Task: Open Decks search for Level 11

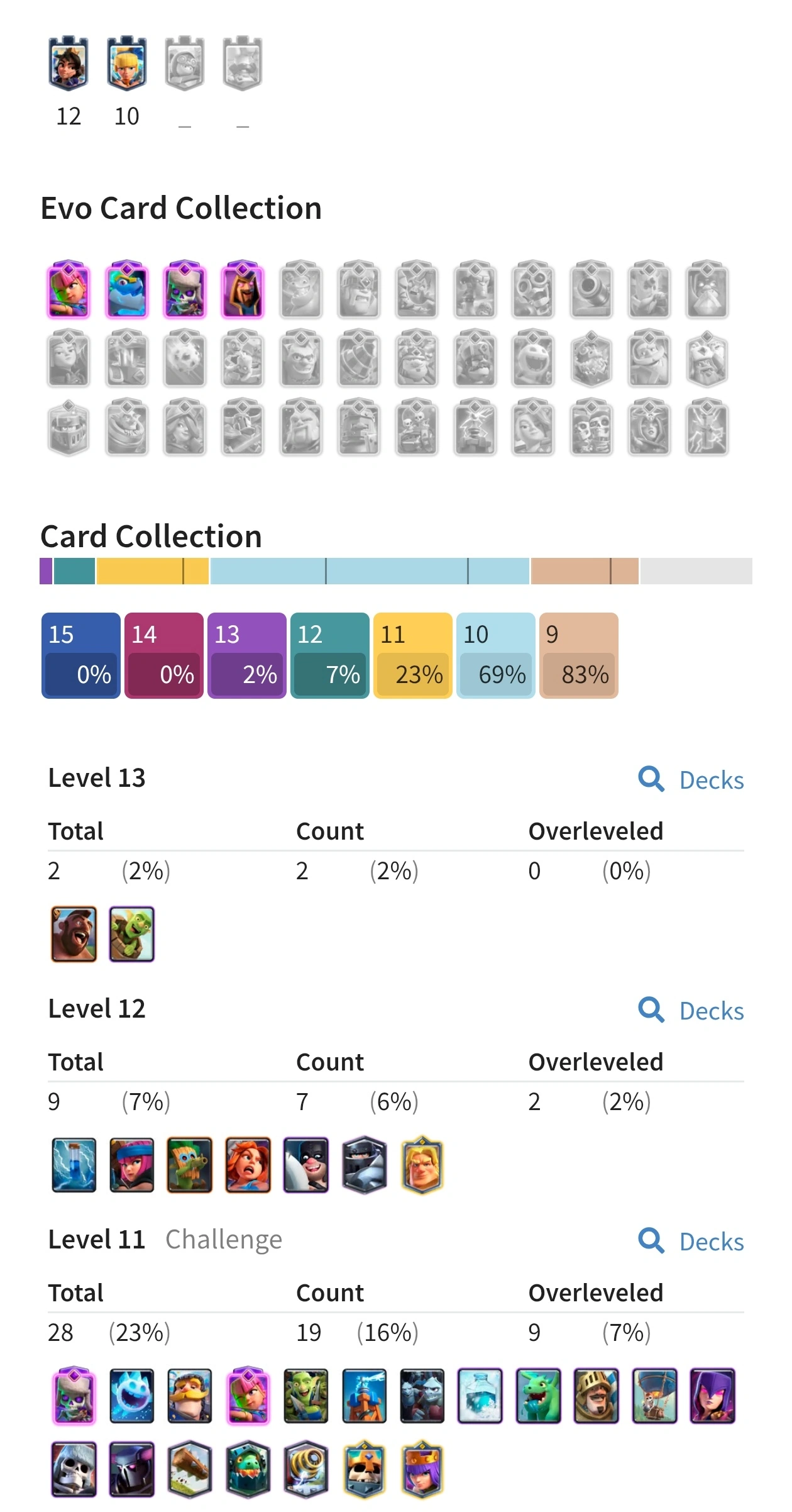Action: point(691,1242)
